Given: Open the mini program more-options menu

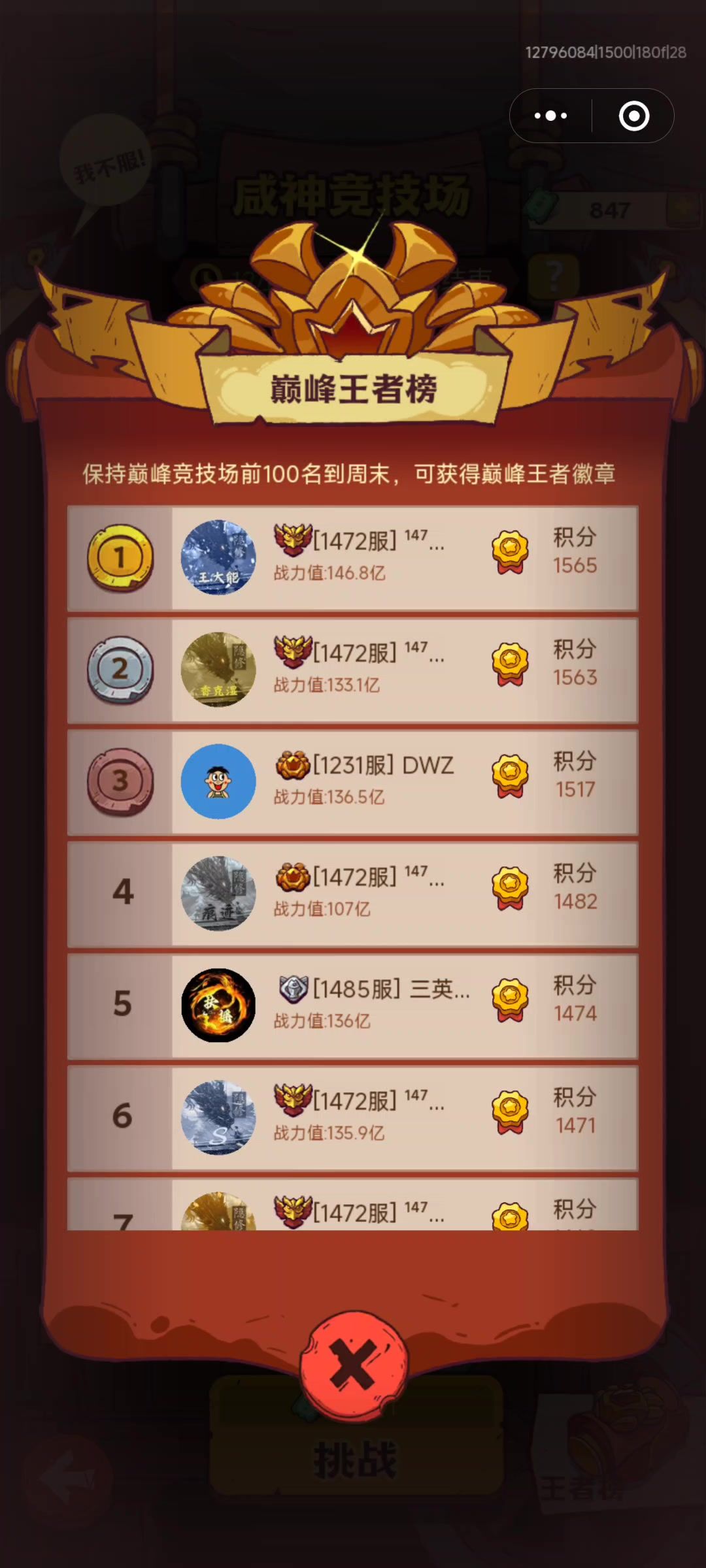Looking at the screenshot, I should click(x=550, y=116).
